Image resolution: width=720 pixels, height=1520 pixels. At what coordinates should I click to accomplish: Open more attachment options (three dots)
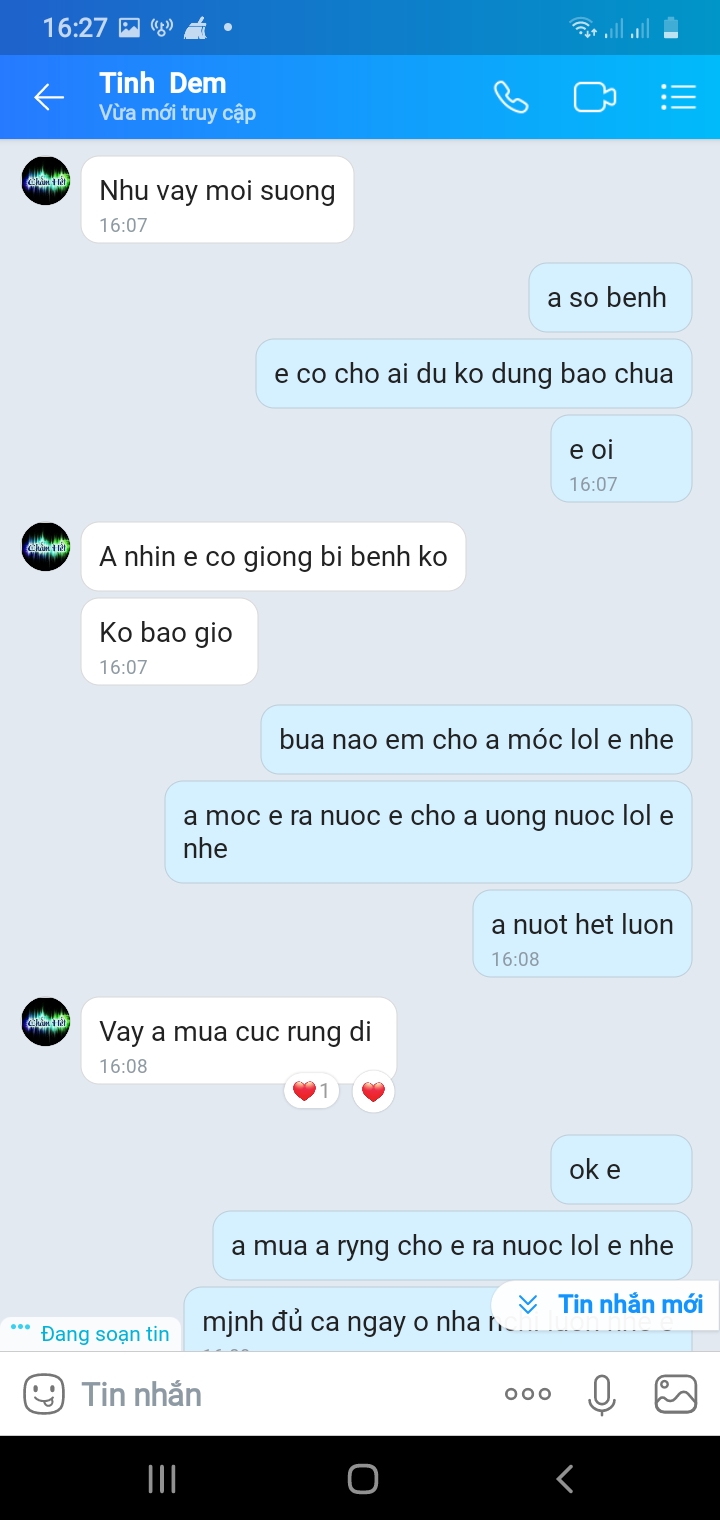[x=528, y=1394]
